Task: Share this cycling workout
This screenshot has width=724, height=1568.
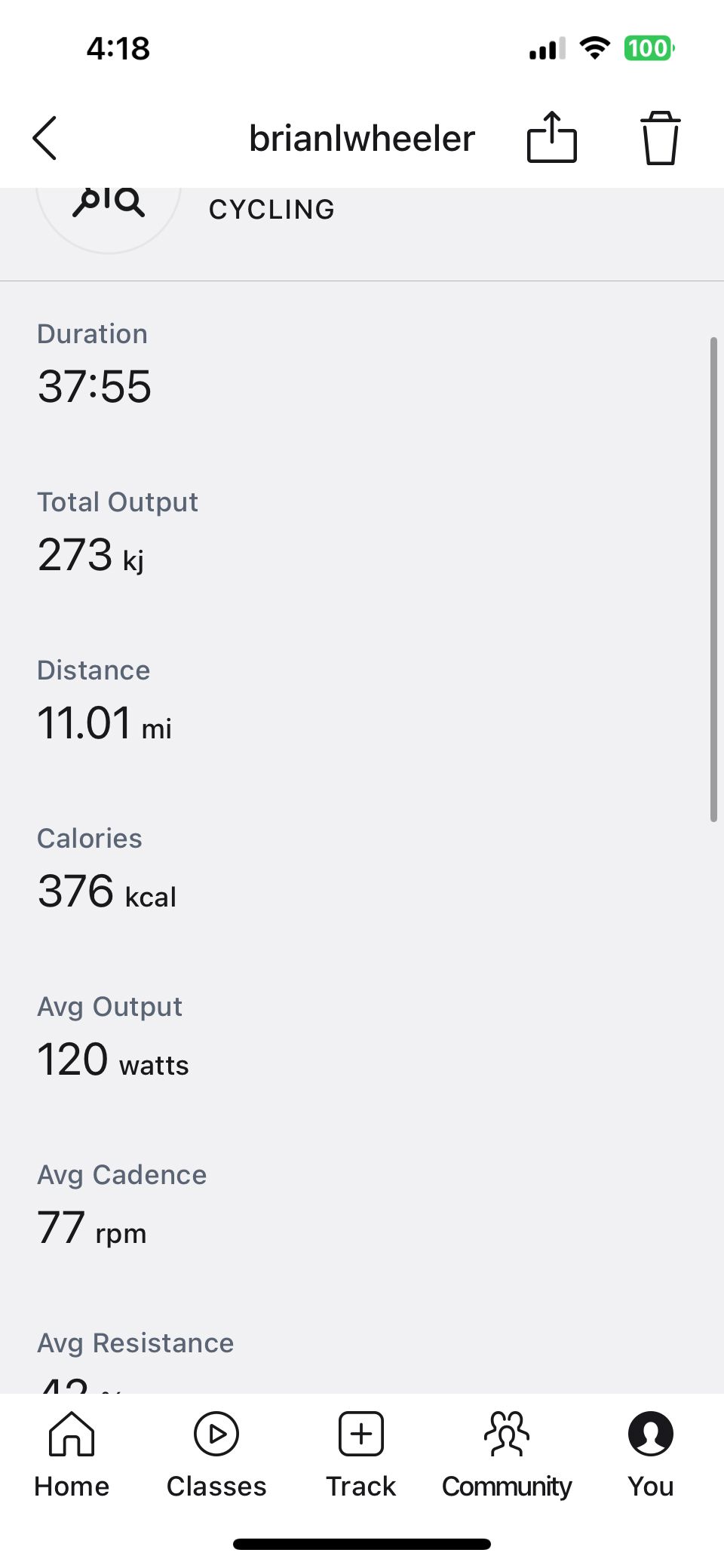Action: 551,137
